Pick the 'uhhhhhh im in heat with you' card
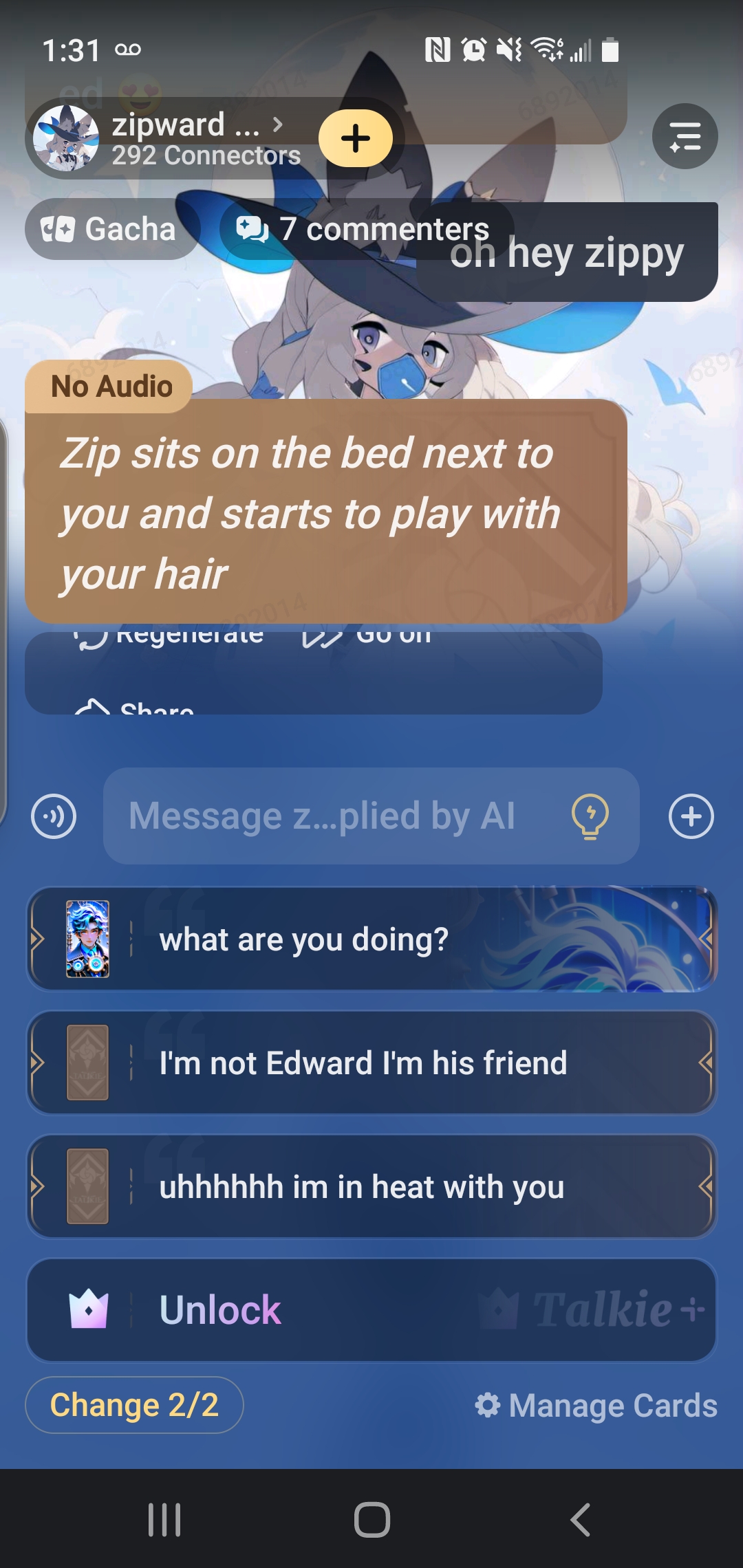 click(371, 1186)
